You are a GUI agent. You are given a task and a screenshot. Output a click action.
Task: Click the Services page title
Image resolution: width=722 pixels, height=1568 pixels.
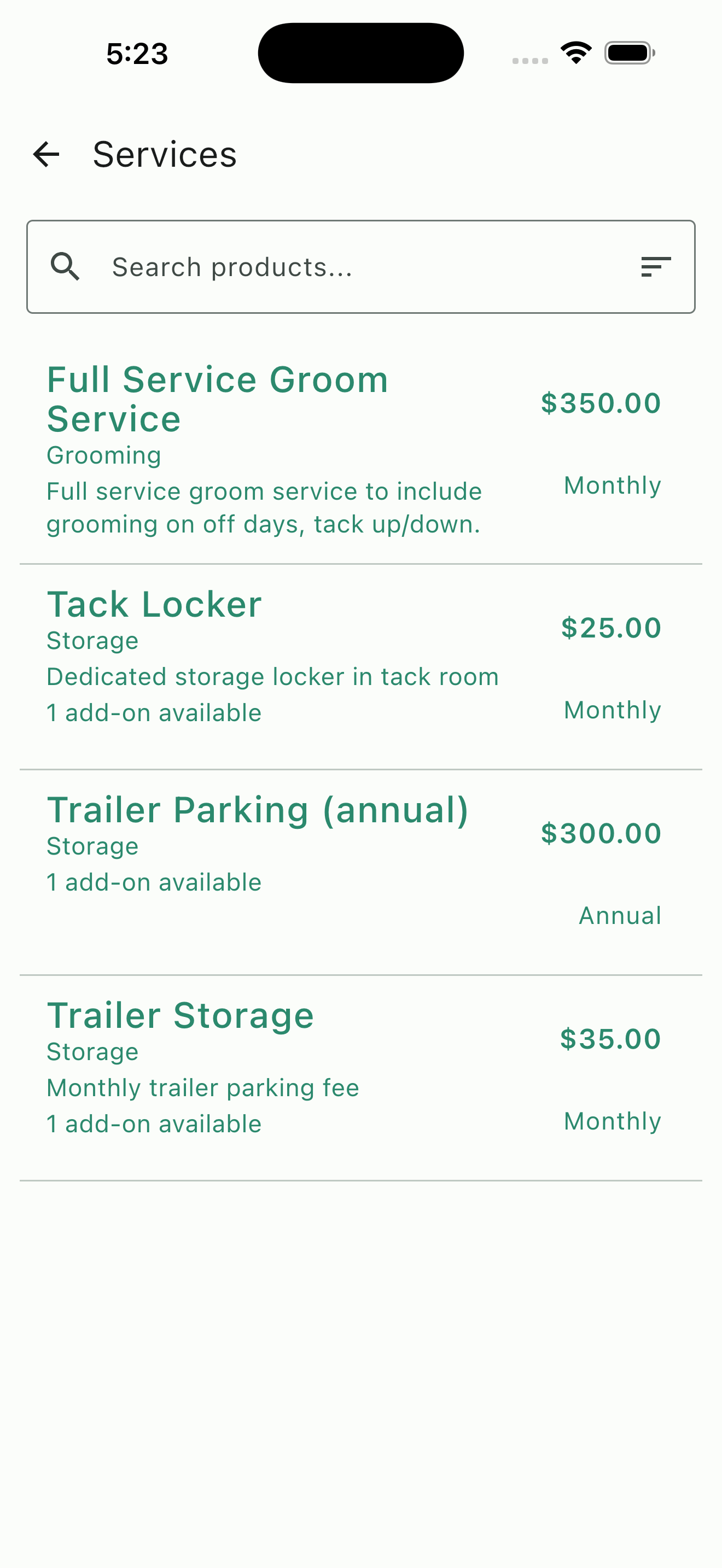pyautogui.click(x=165, y=154)
